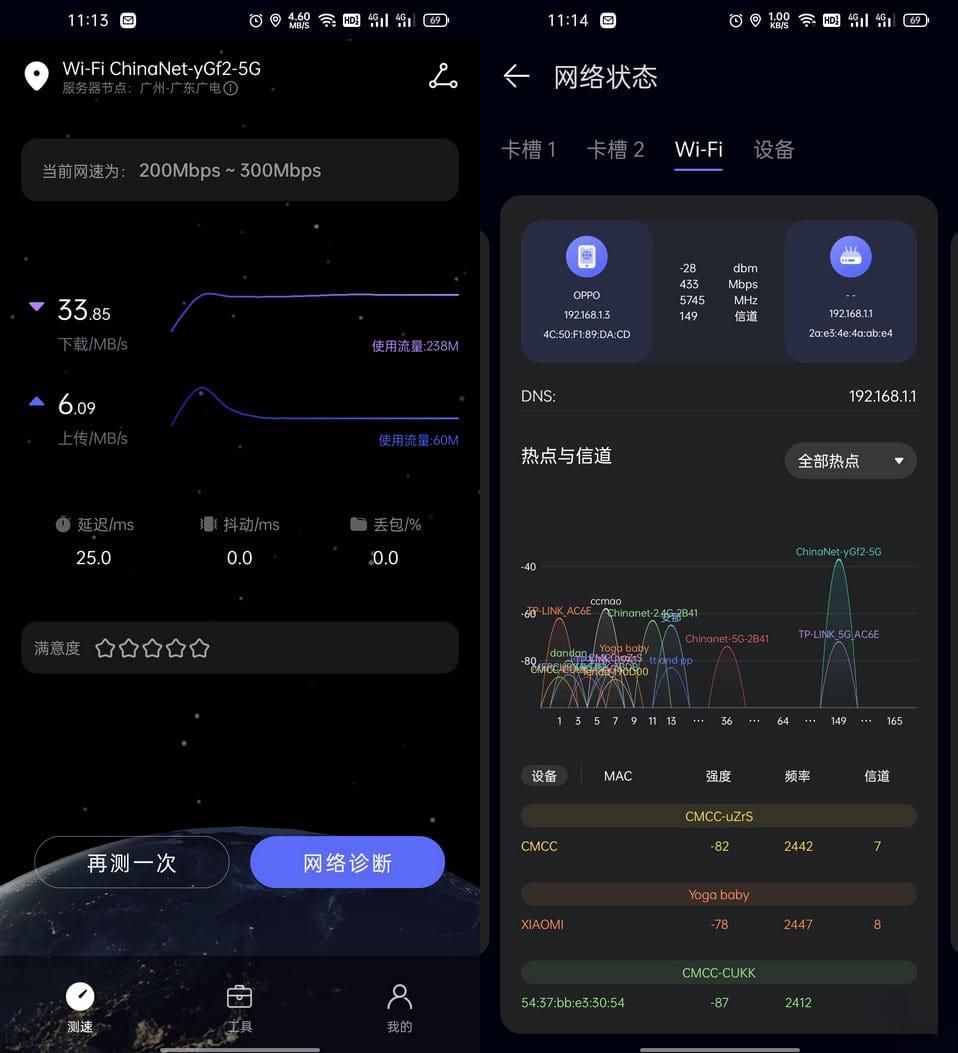
Task: Switch to the 卡槽2 tab
Action: point(616,150)
